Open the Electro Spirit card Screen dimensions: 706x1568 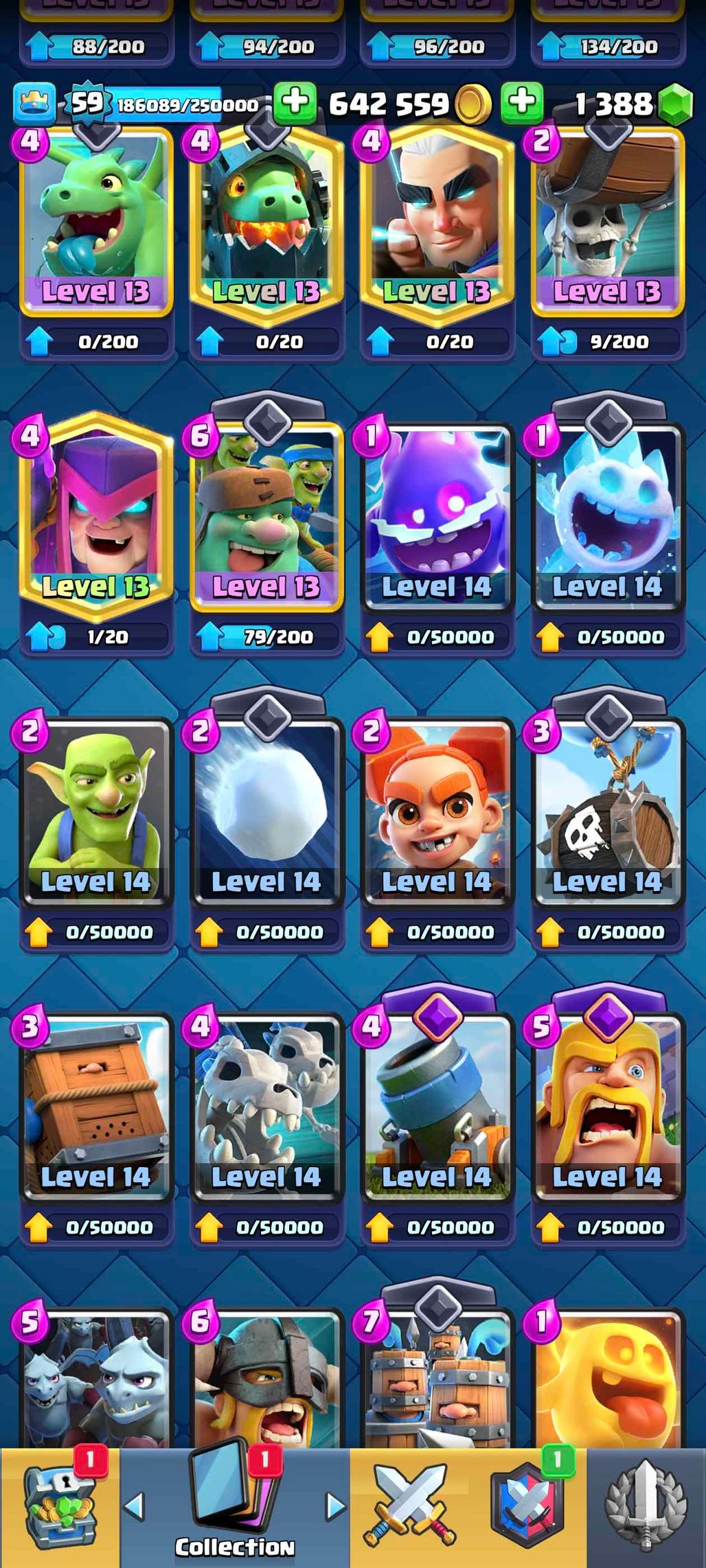click(x=437, y=515)
